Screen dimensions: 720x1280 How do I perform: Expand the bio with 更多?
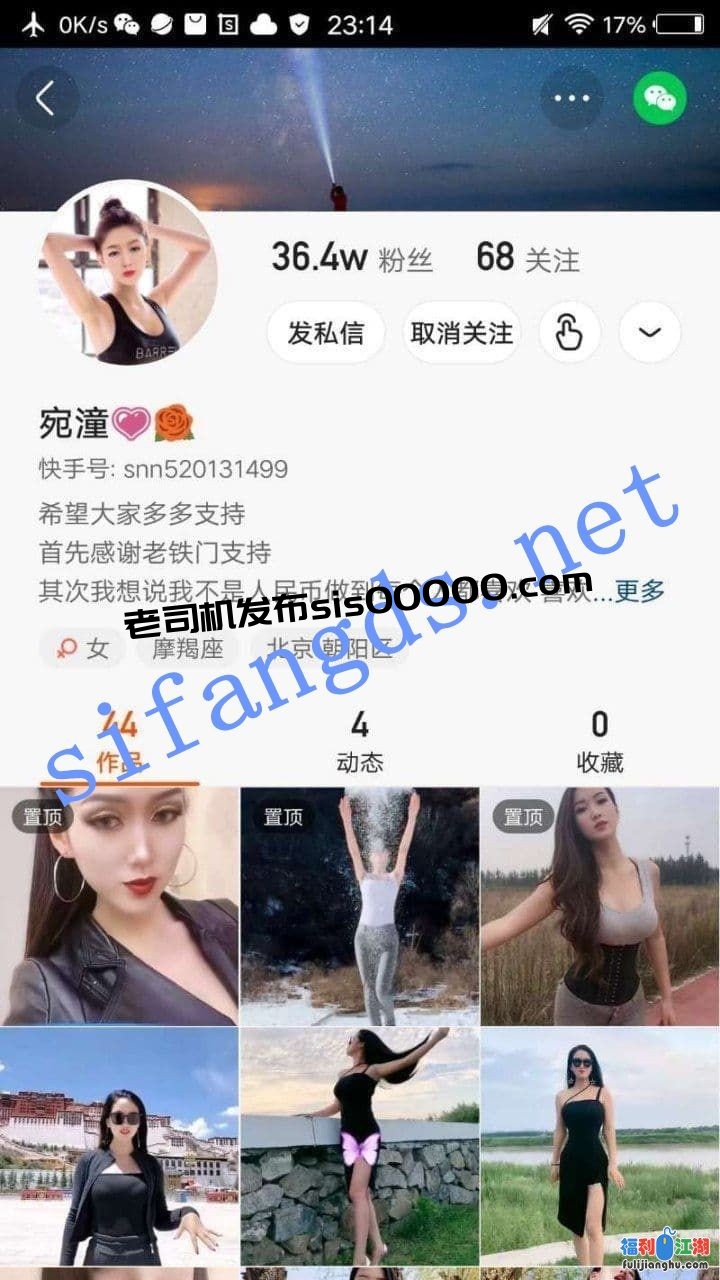click(640, 591)
